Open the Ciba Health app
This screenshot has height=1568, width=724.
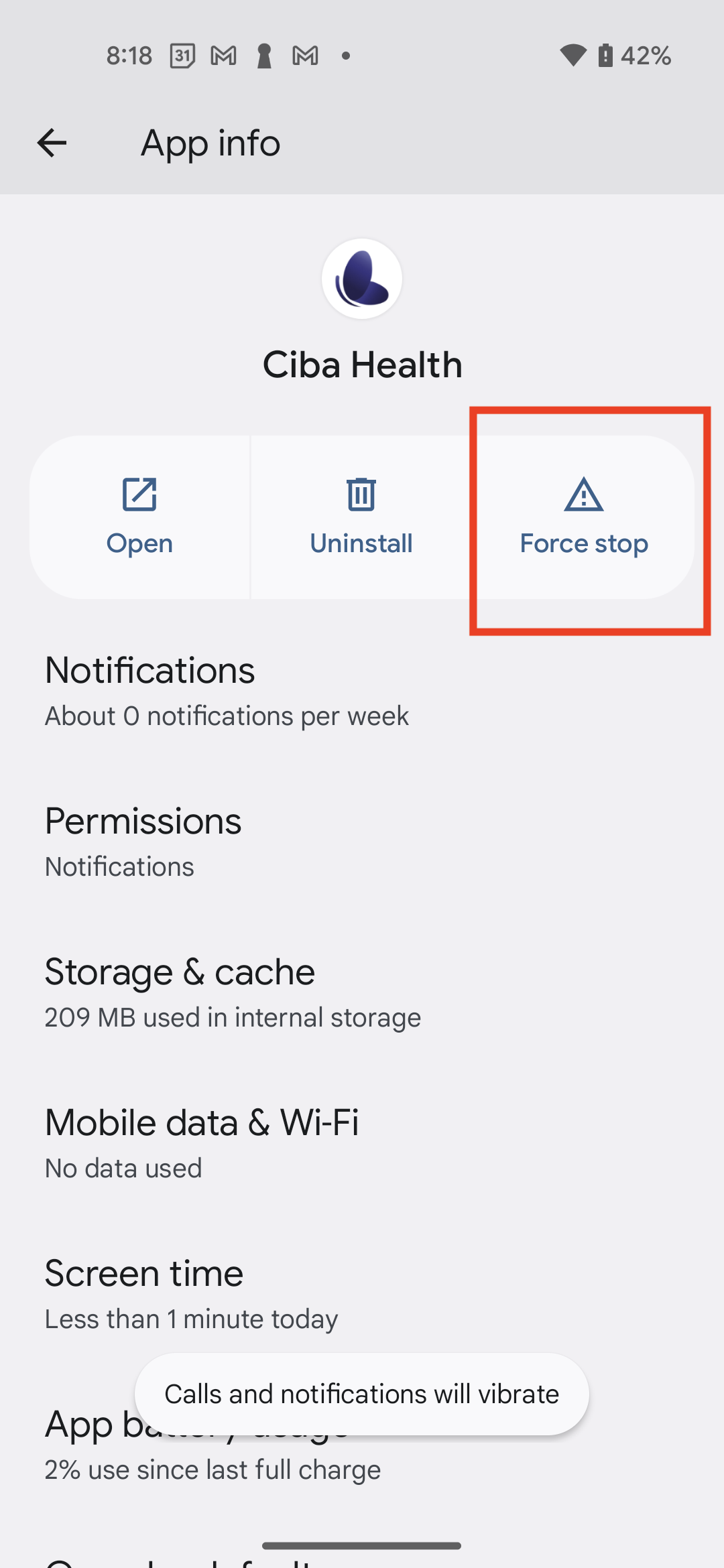(x=139, y=517)
